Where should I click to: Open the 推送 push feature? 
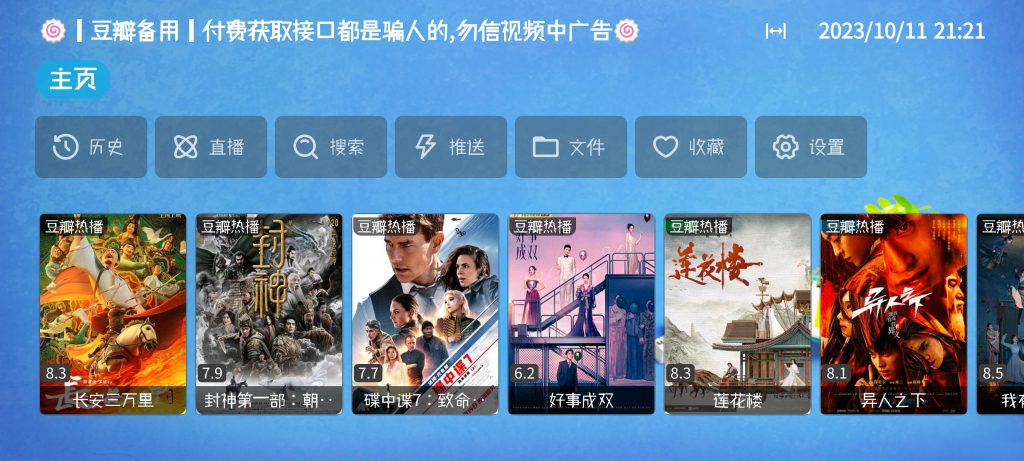click(x=451, y=147)
